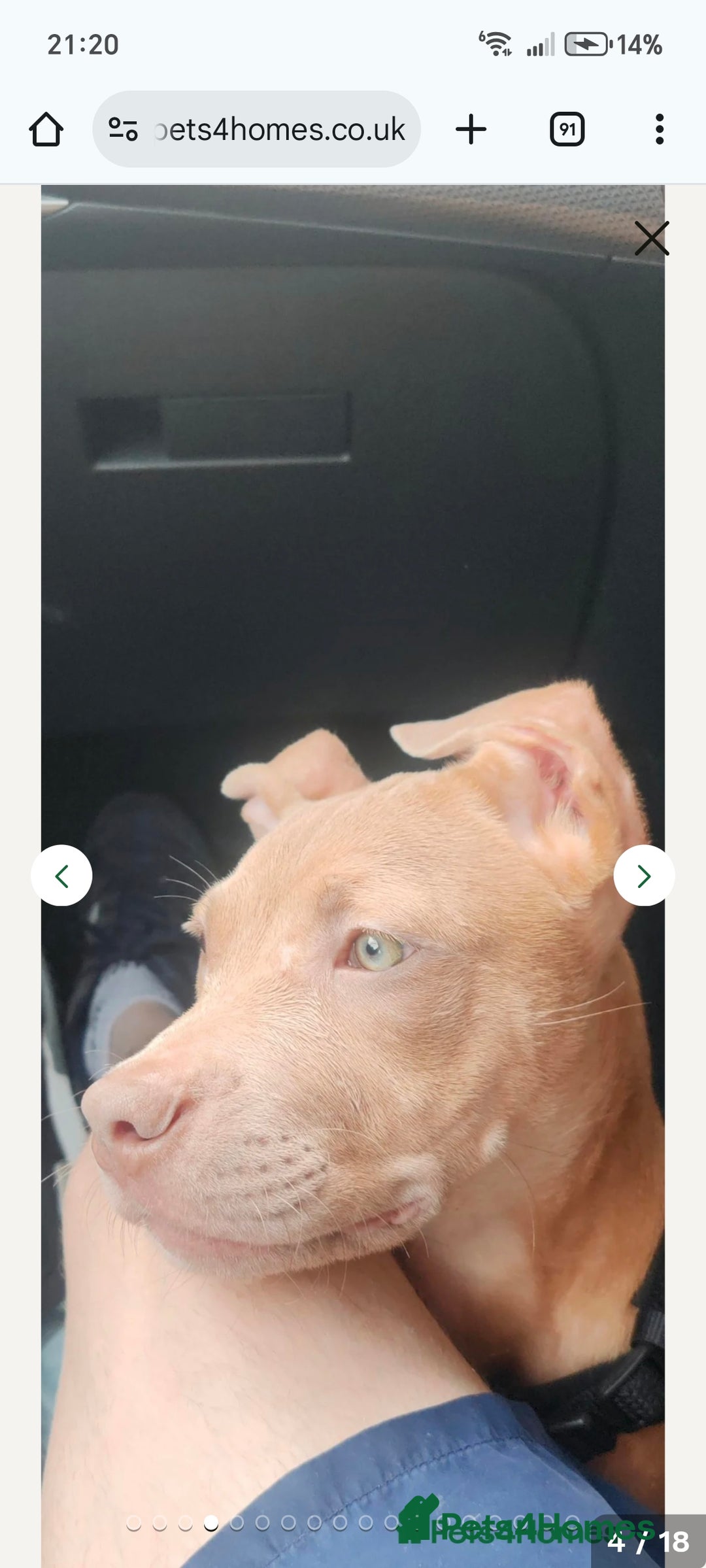706x1568 pixels.
Task: Tap the mobile signal strength icon
Action: pyautogui.click(x=541, y=44)
